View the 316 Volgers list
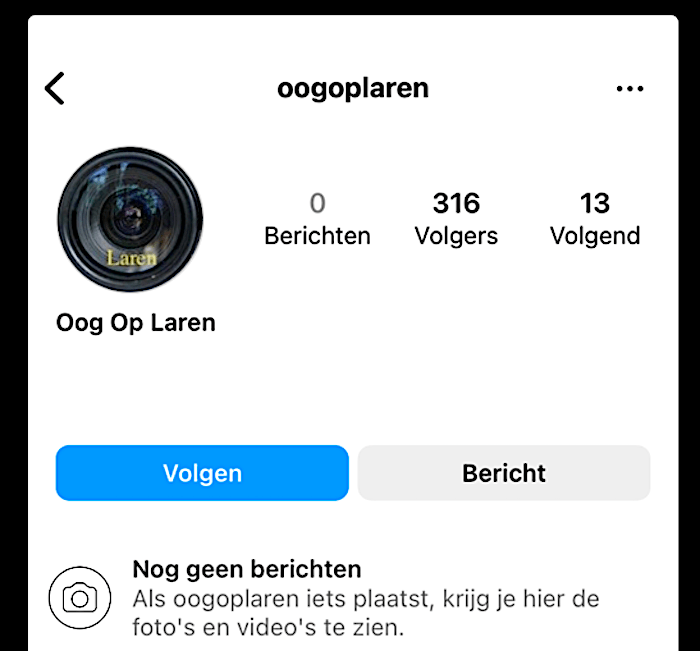 click(456, 219)
